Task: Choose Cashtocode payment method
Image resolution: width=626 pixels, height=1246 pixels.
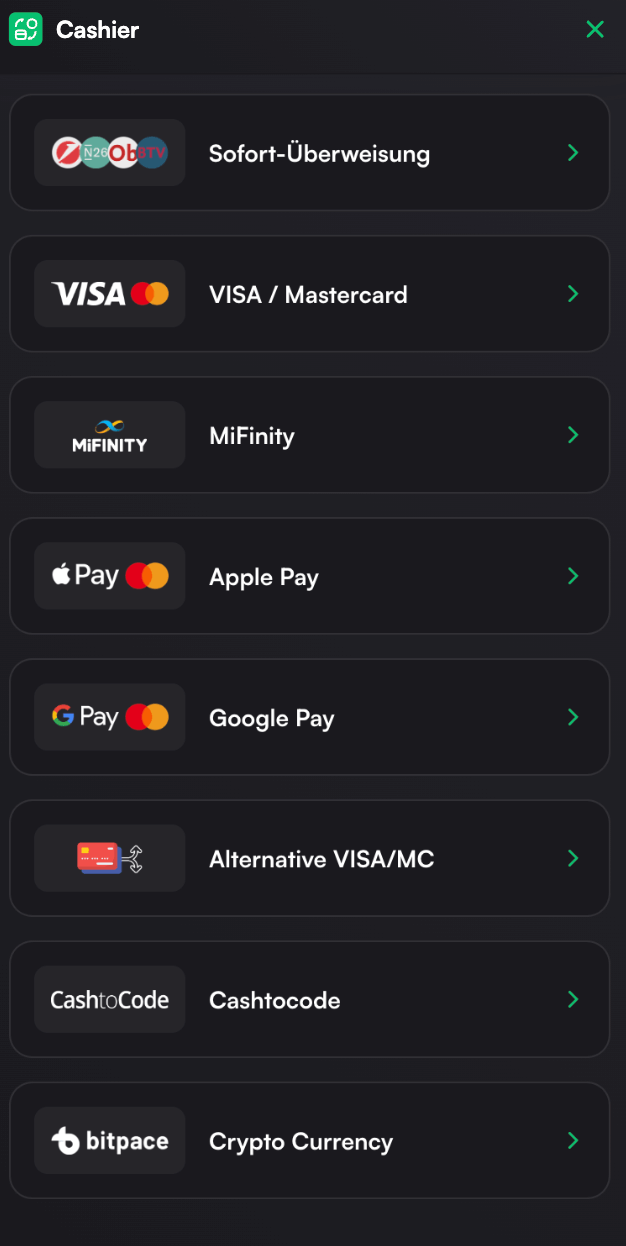Action: [310, 999]
